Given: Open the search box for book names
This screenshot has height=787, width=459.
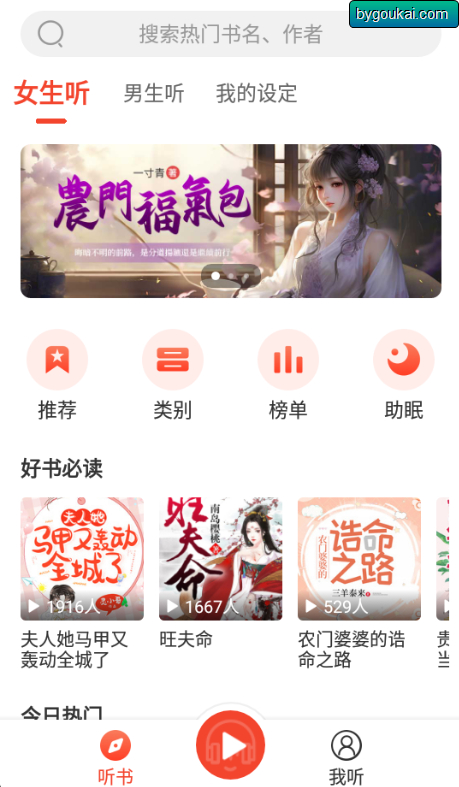Looking at the screenshot, I should [230, 34].
